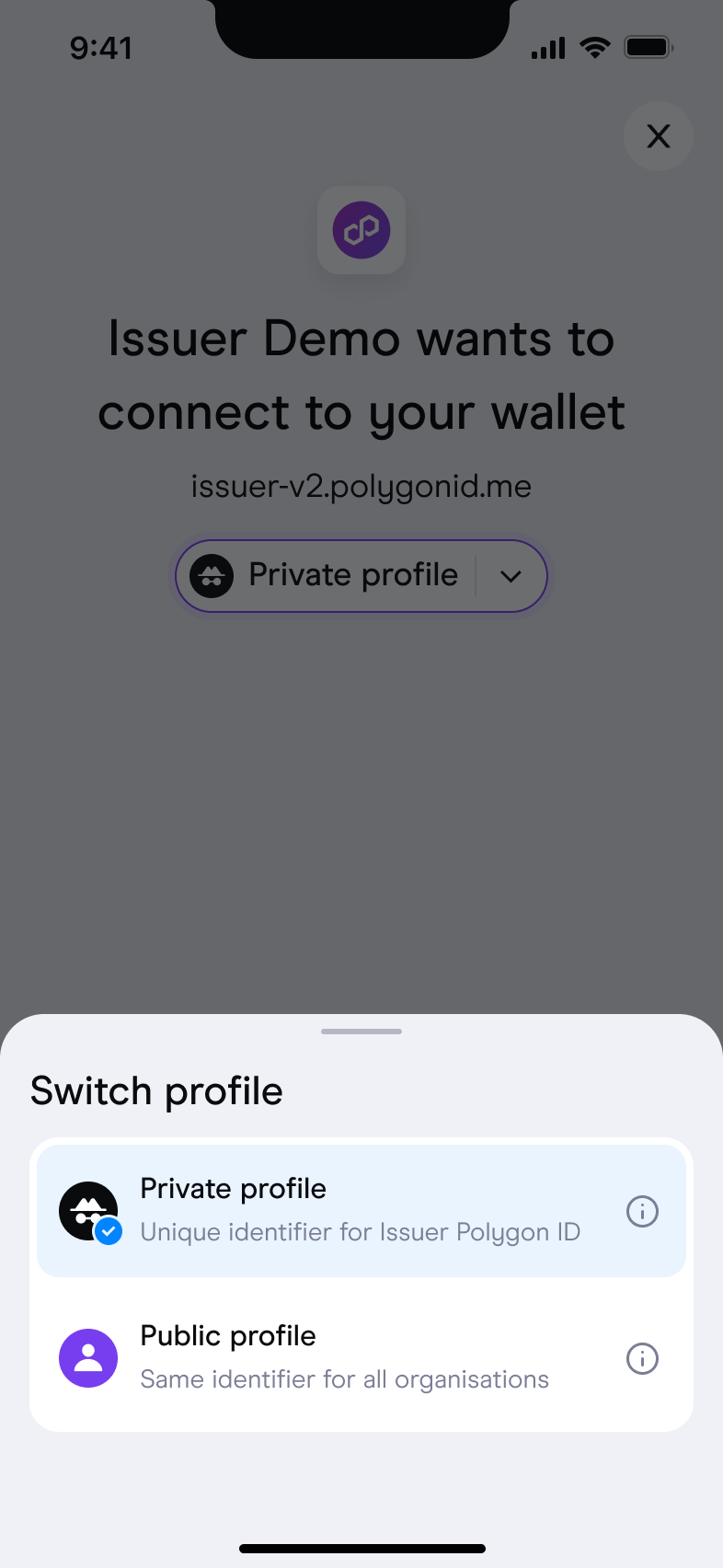This screenshot has width=723, height=1568.
Task: View info about Public profile
Action: coord(642,1358)
